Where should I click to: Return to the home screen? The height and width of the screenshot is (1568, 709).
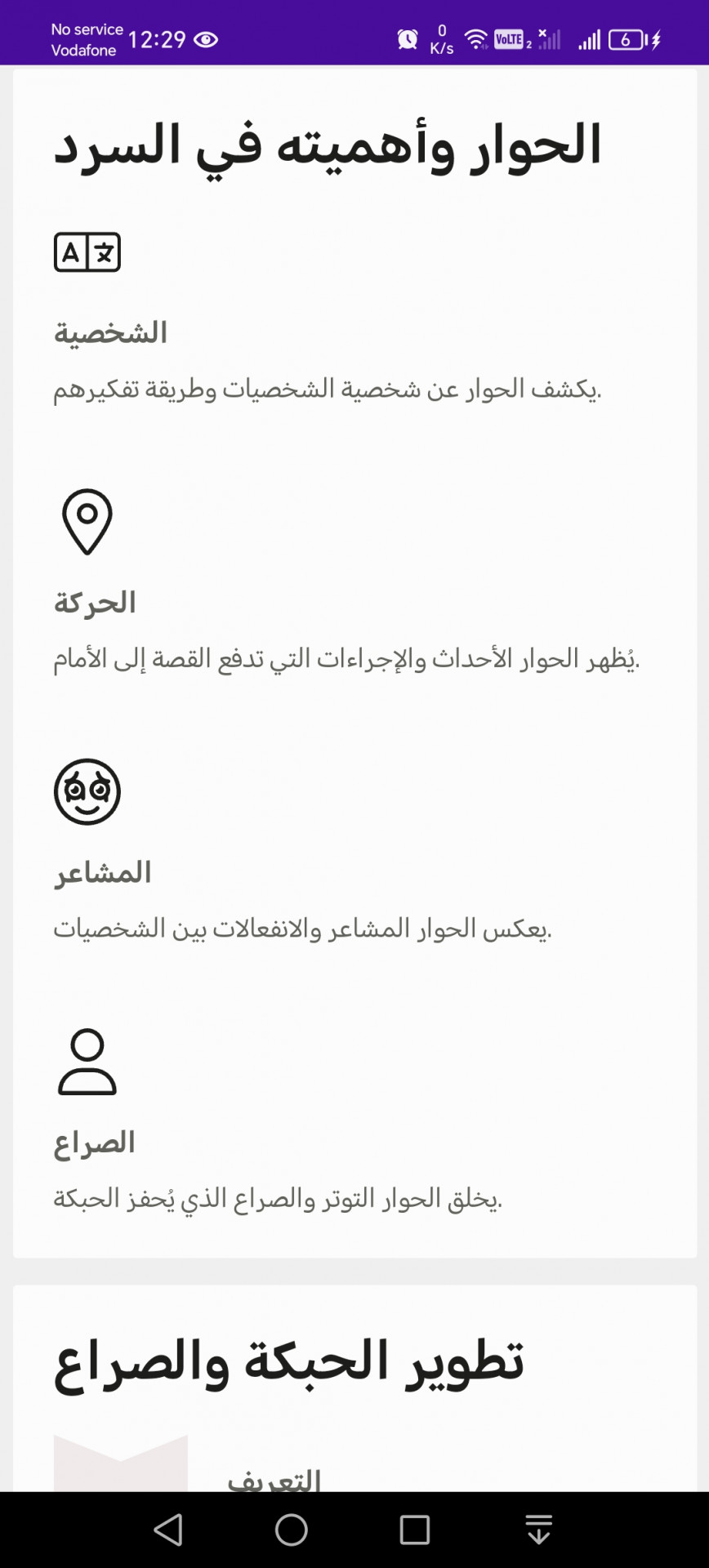click(292, 1530)
